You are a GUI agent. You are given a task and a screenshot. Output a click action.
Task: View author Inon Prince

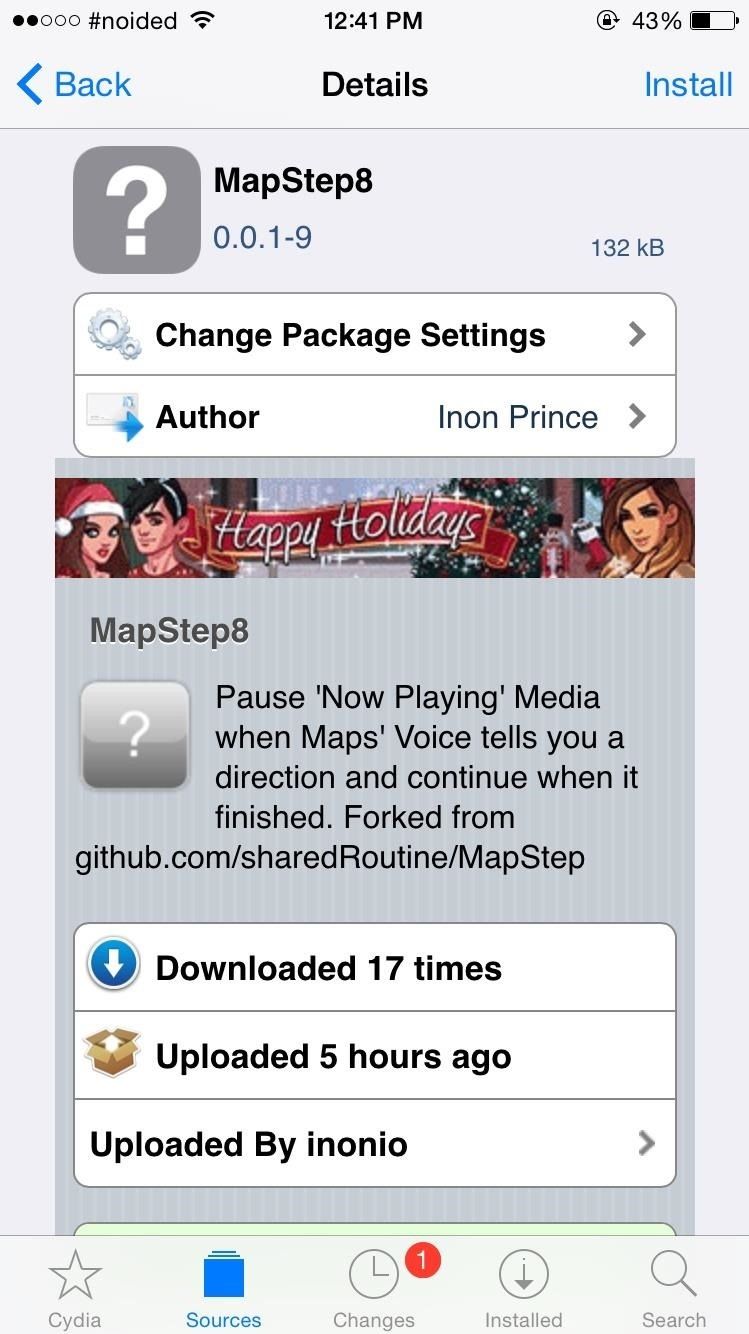coord(375,417)
